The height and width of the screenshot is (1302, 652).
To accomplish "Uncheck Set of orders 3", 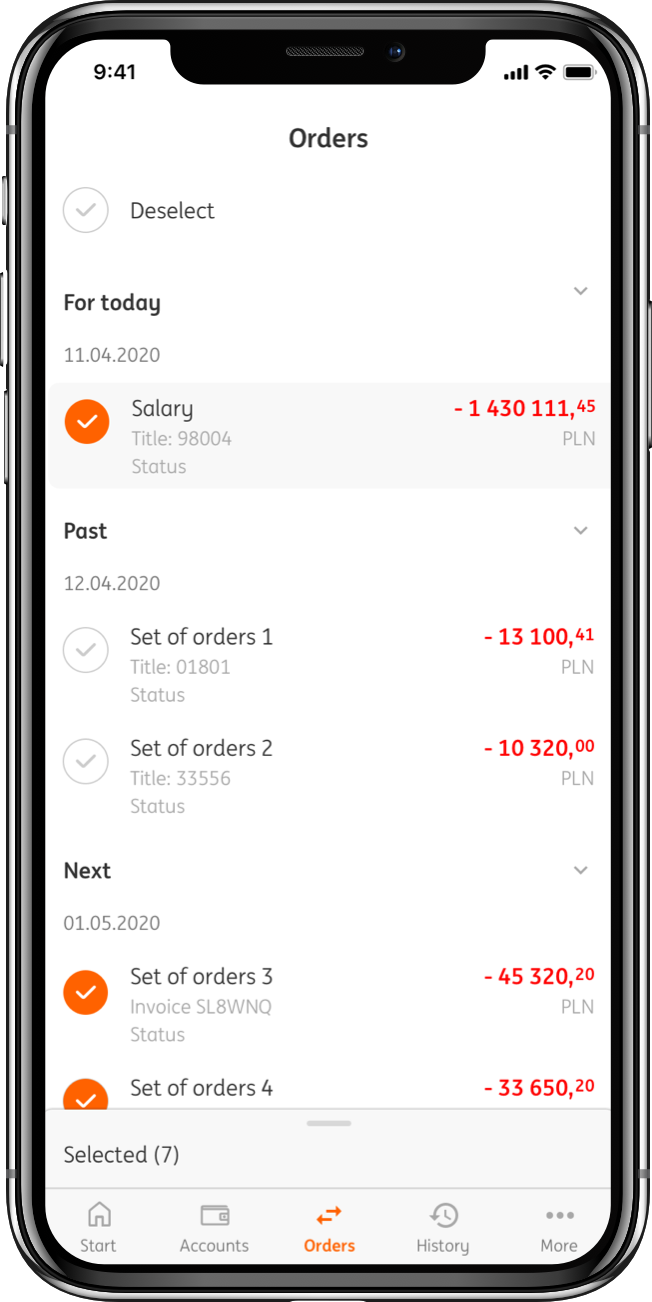I will 86,992.
